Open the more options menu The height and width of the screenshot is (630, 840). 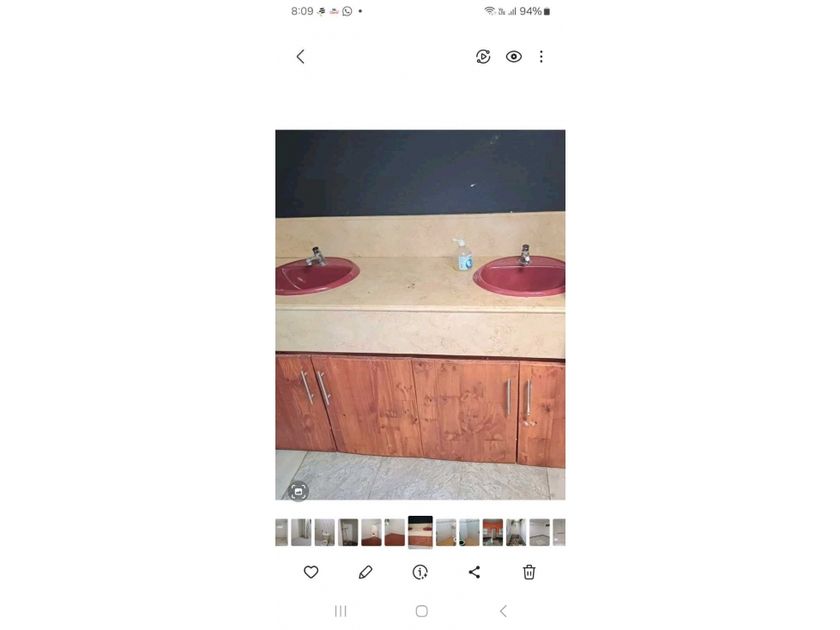click(541, 57)
